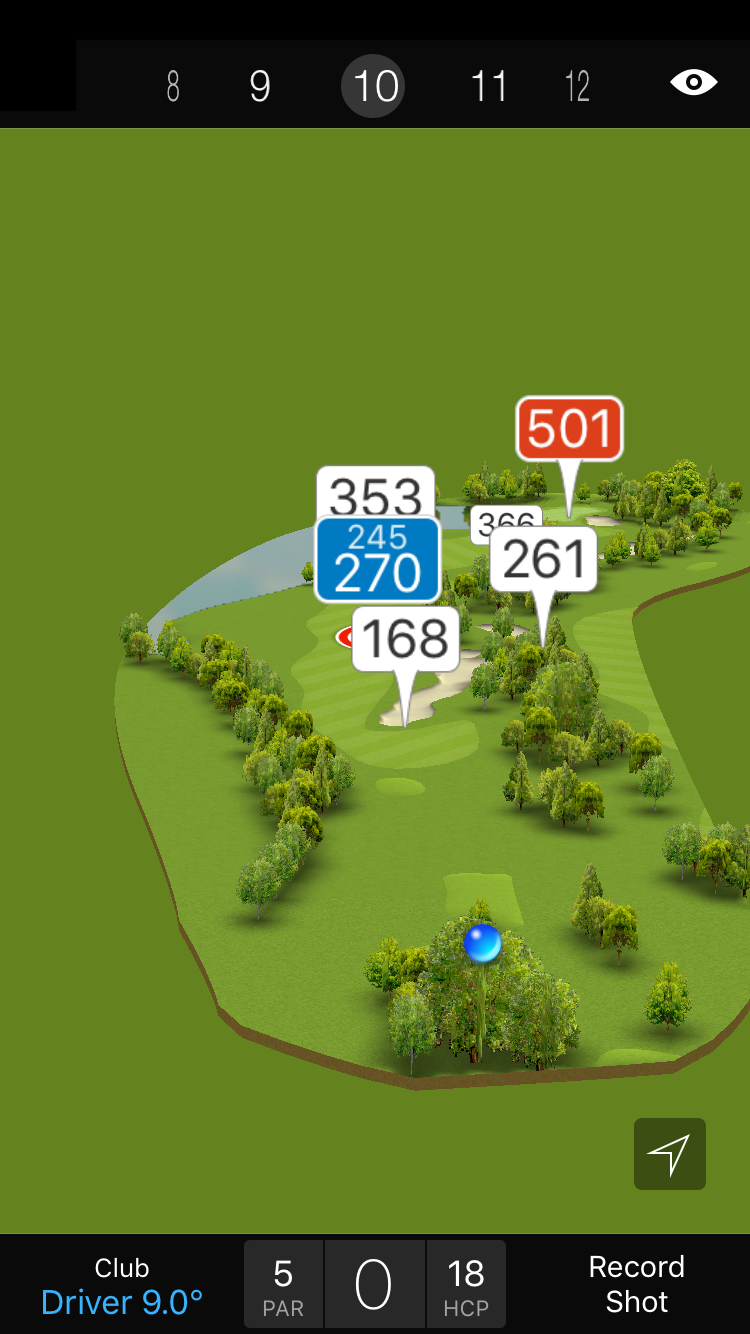This screenshot has height=1334, width=750.
Task: Tap the selected hole 10
Action: coord(376,87)
